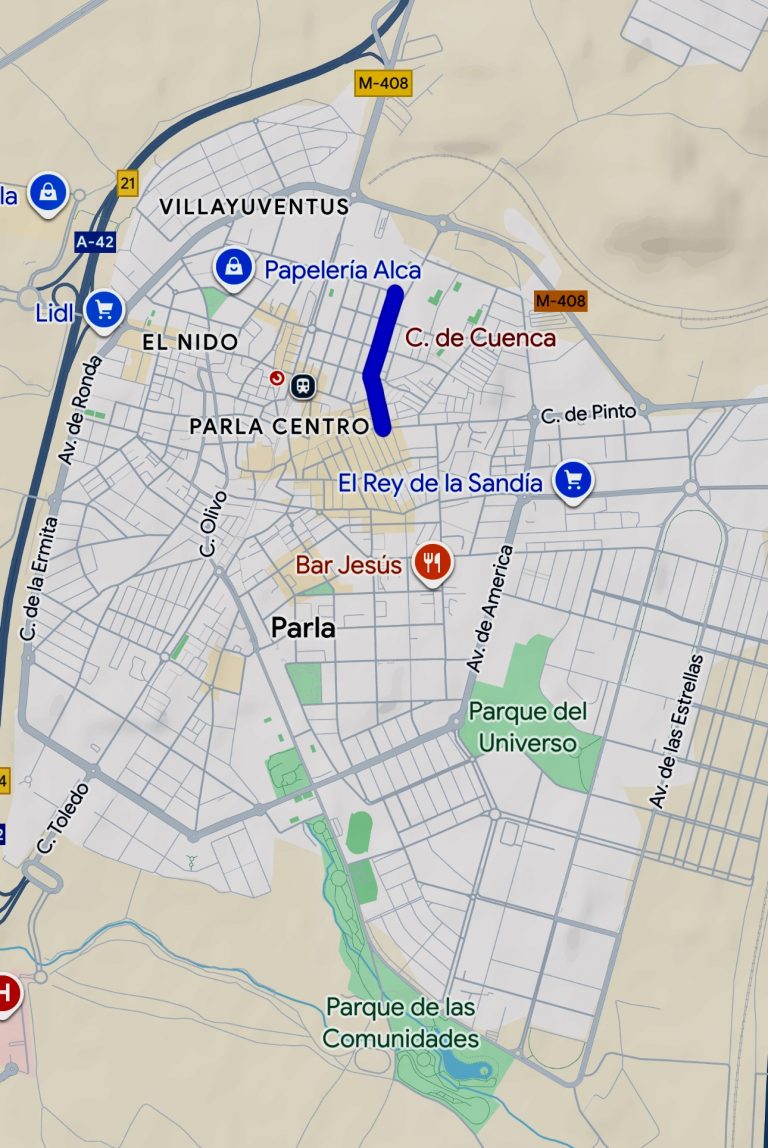Viewport: 768px width, 1148px height.
Task: Select the Parla Centro train station icon
Action: point(302,385)
